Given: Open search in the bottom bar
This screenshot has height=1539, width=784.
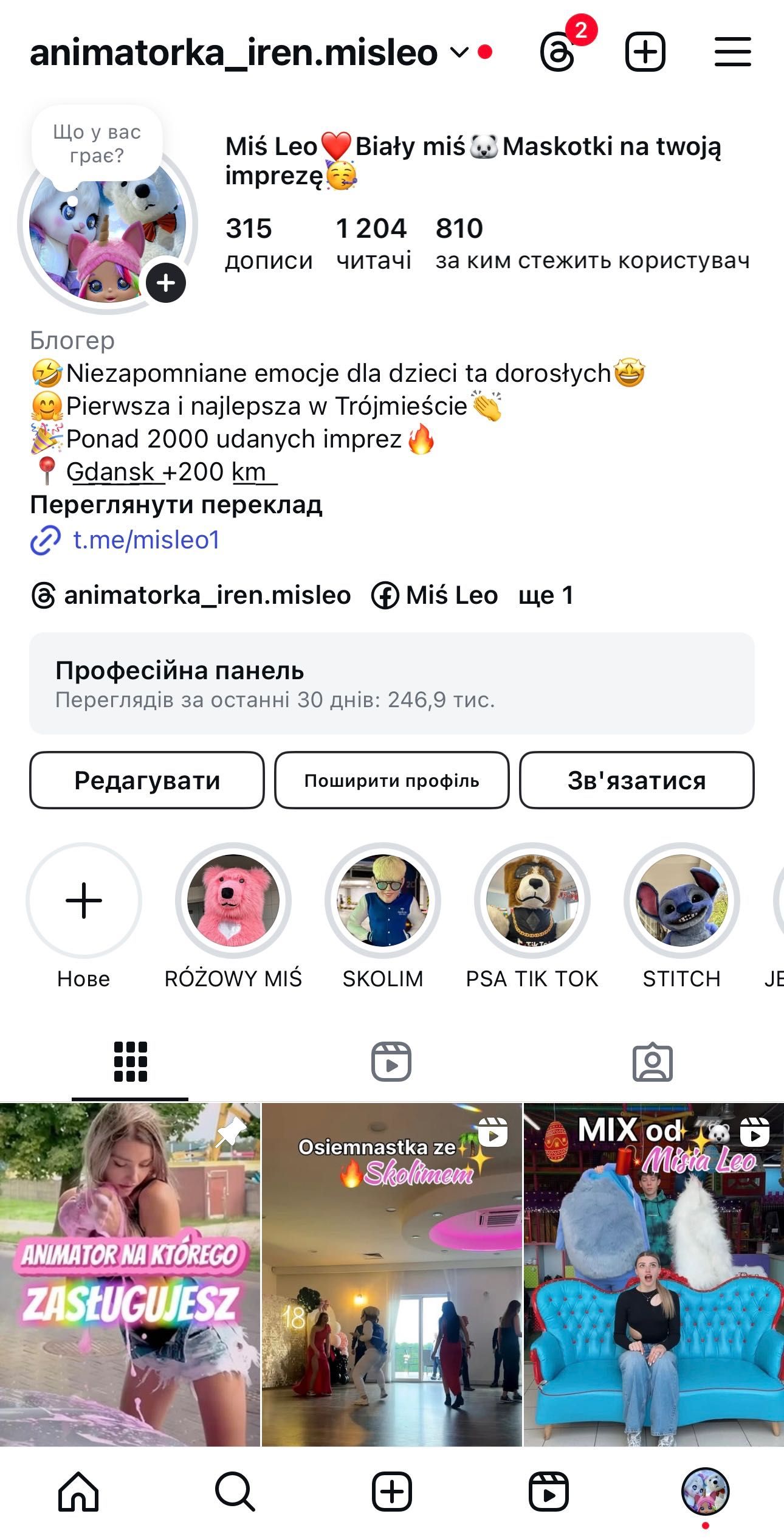Looking at the screenshot, I should tap(235, 1492).
